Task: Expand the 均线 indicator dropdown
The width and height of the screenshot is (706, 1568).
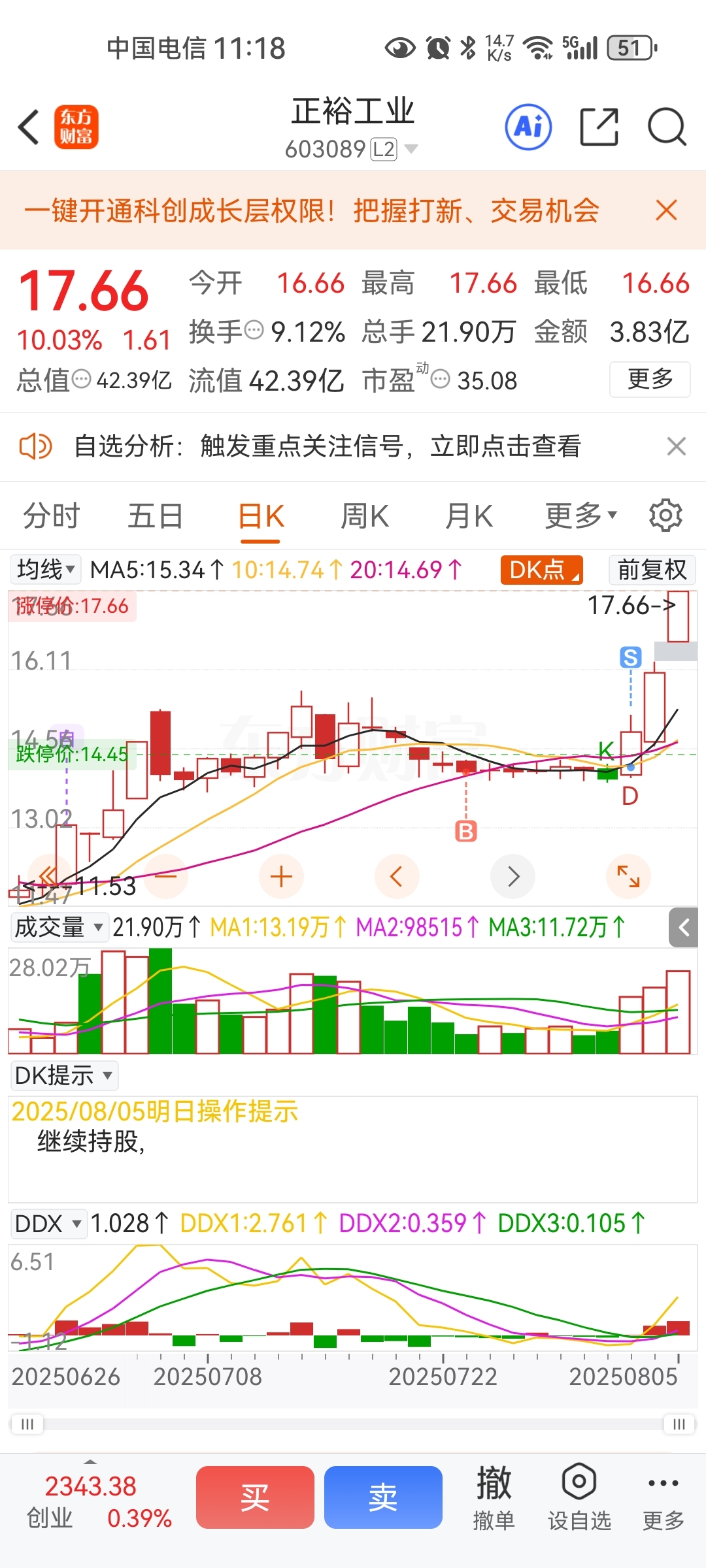Action: click(x=46, y=570)
